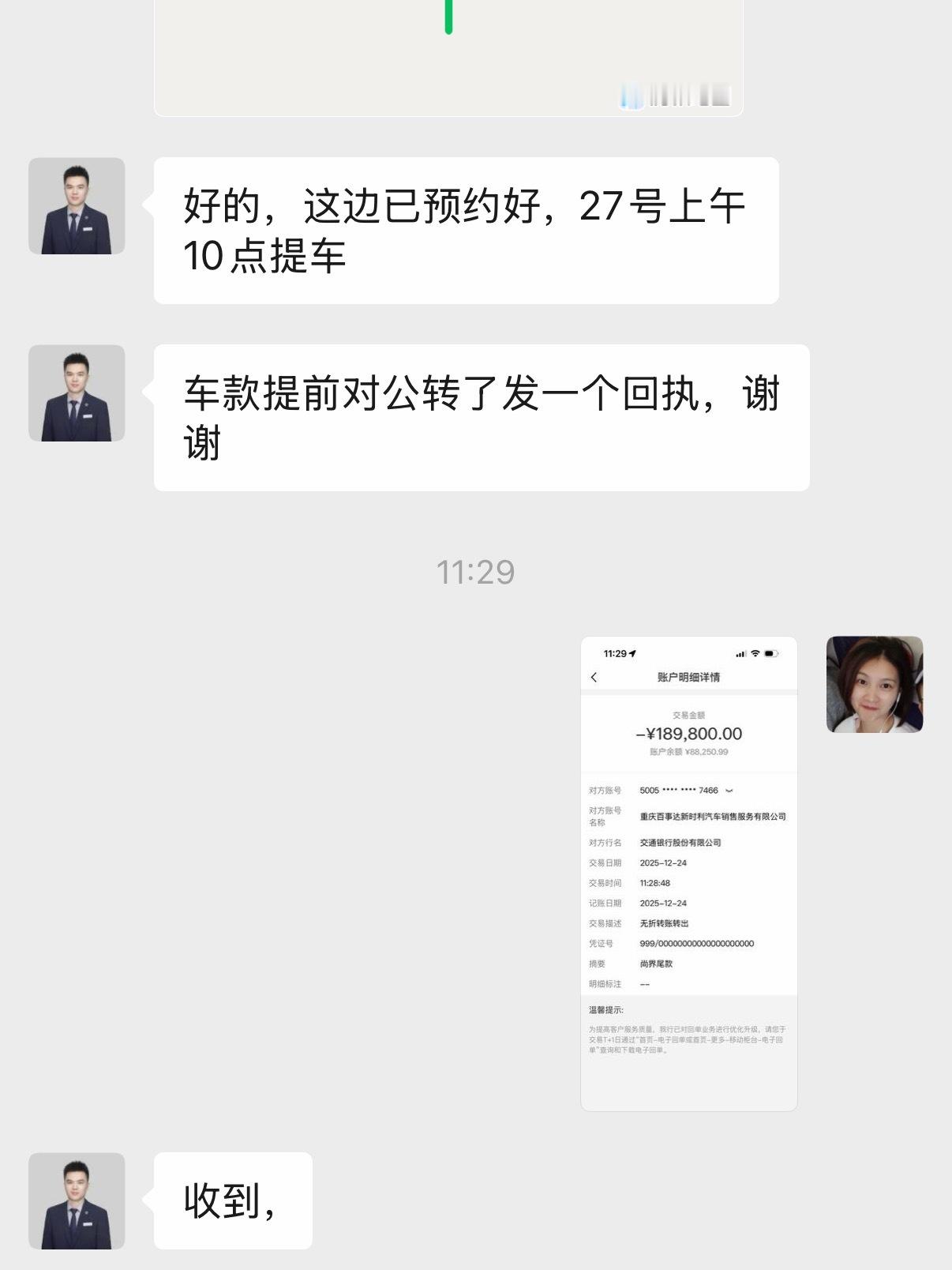Open the 账户明细详情 title bar
Image resolution: width=952 pixels, height=1270 pixels.
[x=690, y=676]
